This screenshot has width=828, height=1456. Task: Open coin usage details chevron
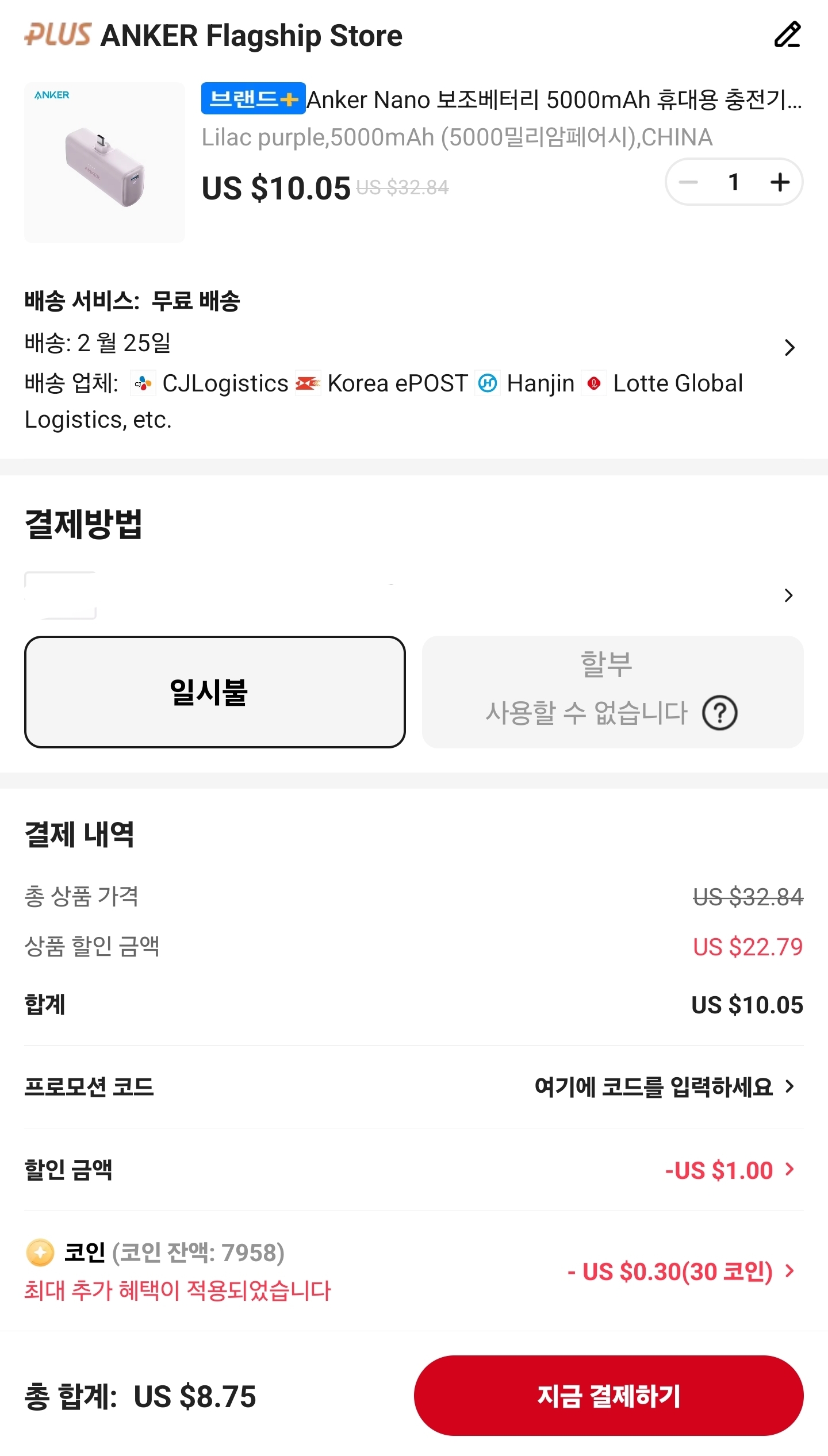click(x=790, y=1271)
